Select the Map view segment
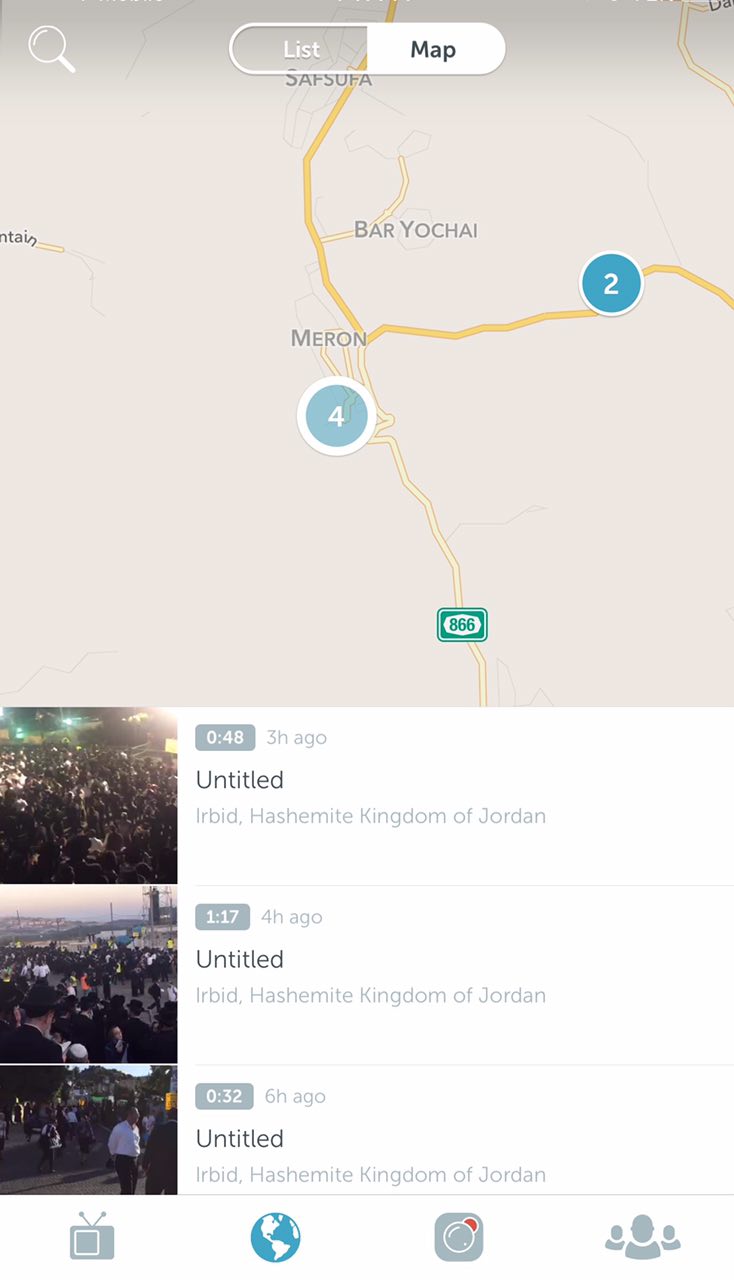The width and height of the screenshot is (734, 1280). [433, 49]
